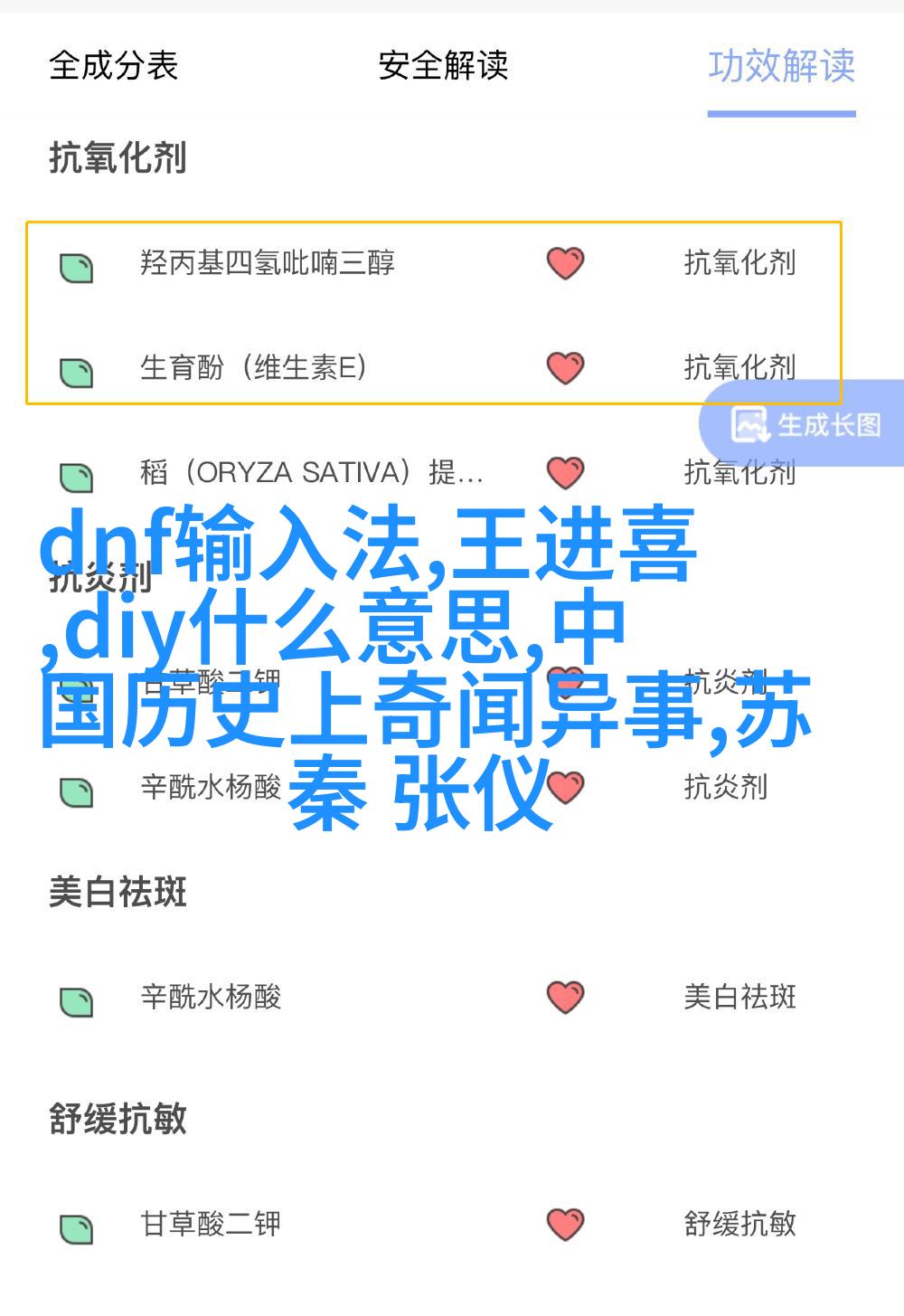The image size is (904, 1316).
Task: Tap the 生成长图 button
Action: coord(806,424)
